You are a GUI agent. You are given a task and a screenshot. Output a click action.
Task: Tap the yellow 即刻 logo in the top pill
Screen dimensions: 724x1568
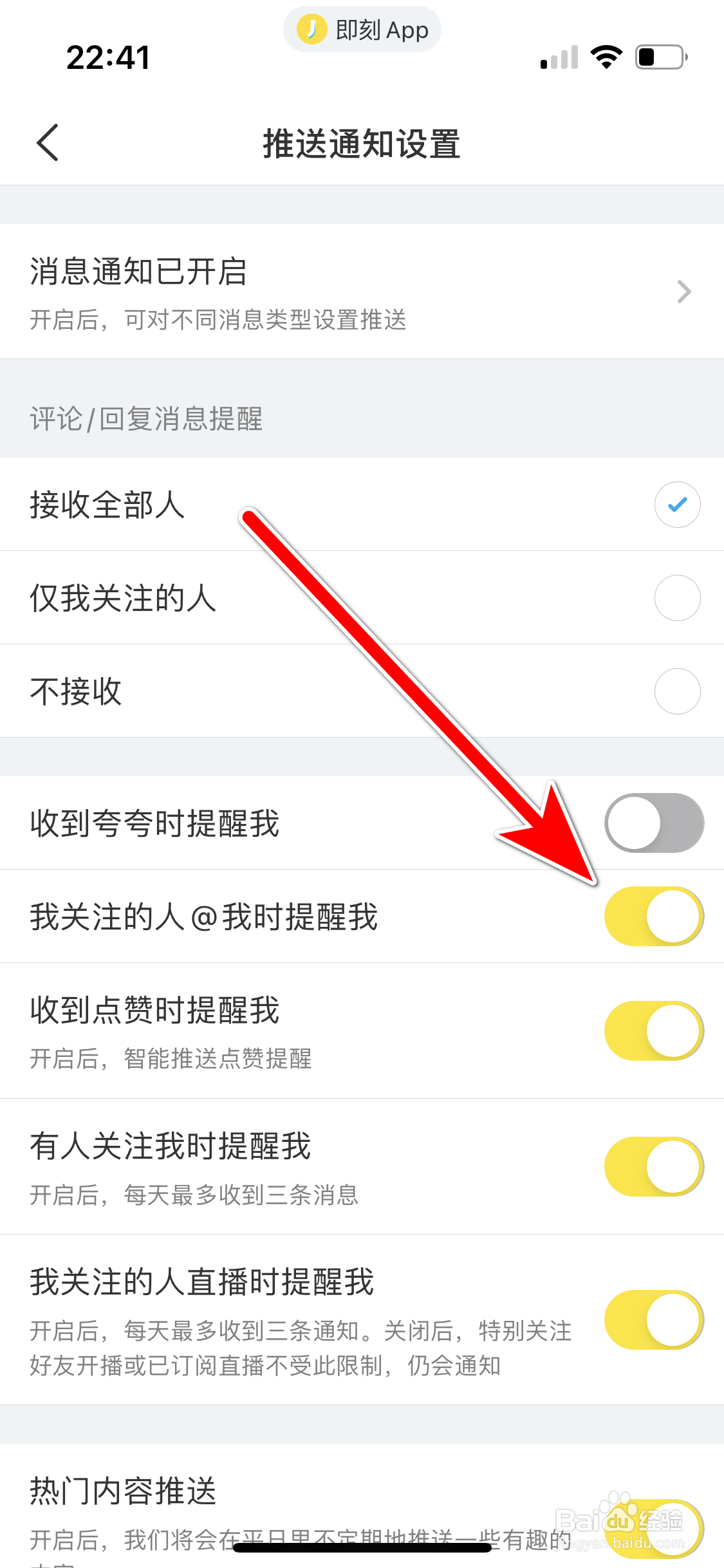[311, 29]
